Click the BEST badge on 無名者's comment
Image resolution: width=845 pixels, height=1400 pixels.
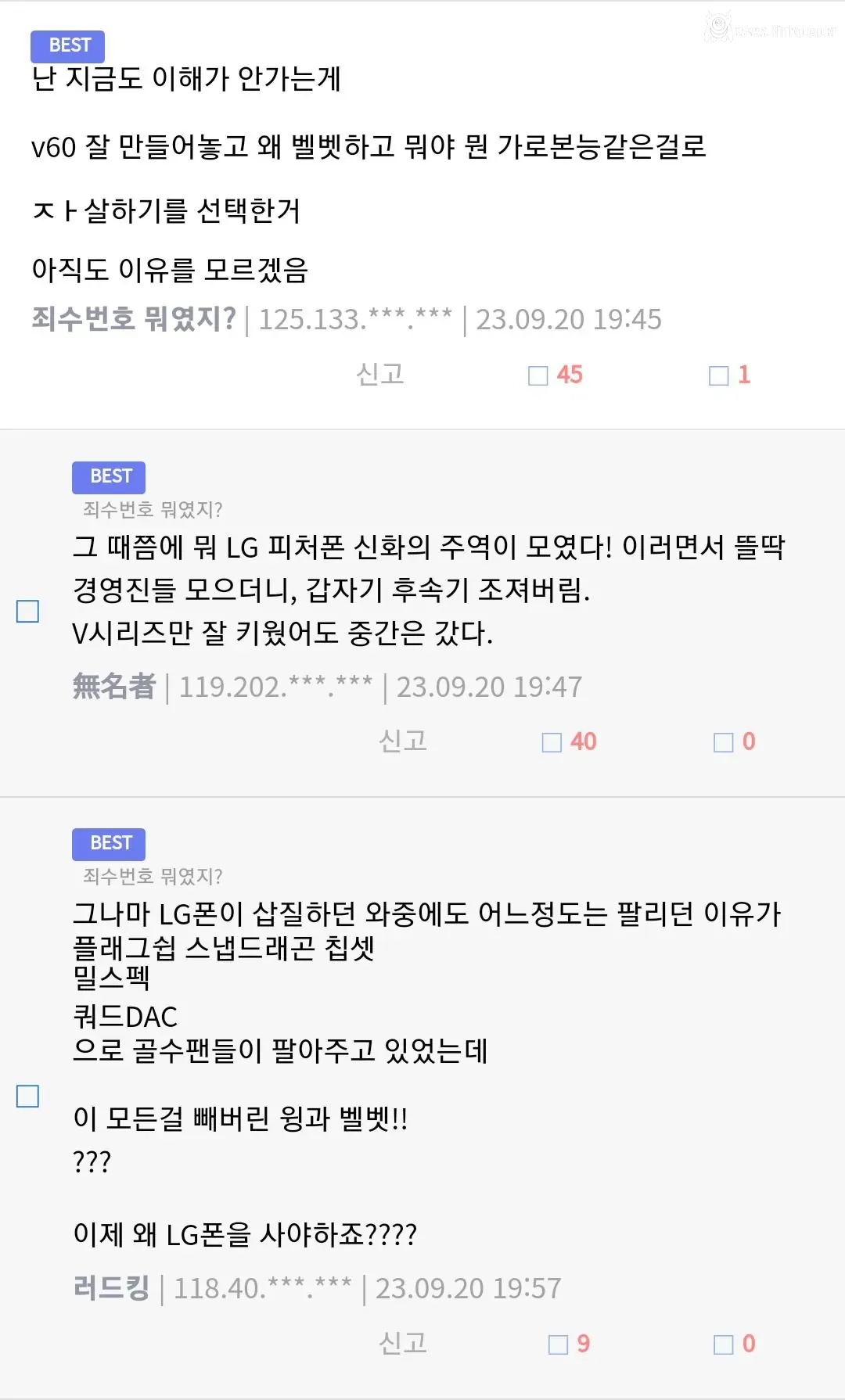[108, 476]
